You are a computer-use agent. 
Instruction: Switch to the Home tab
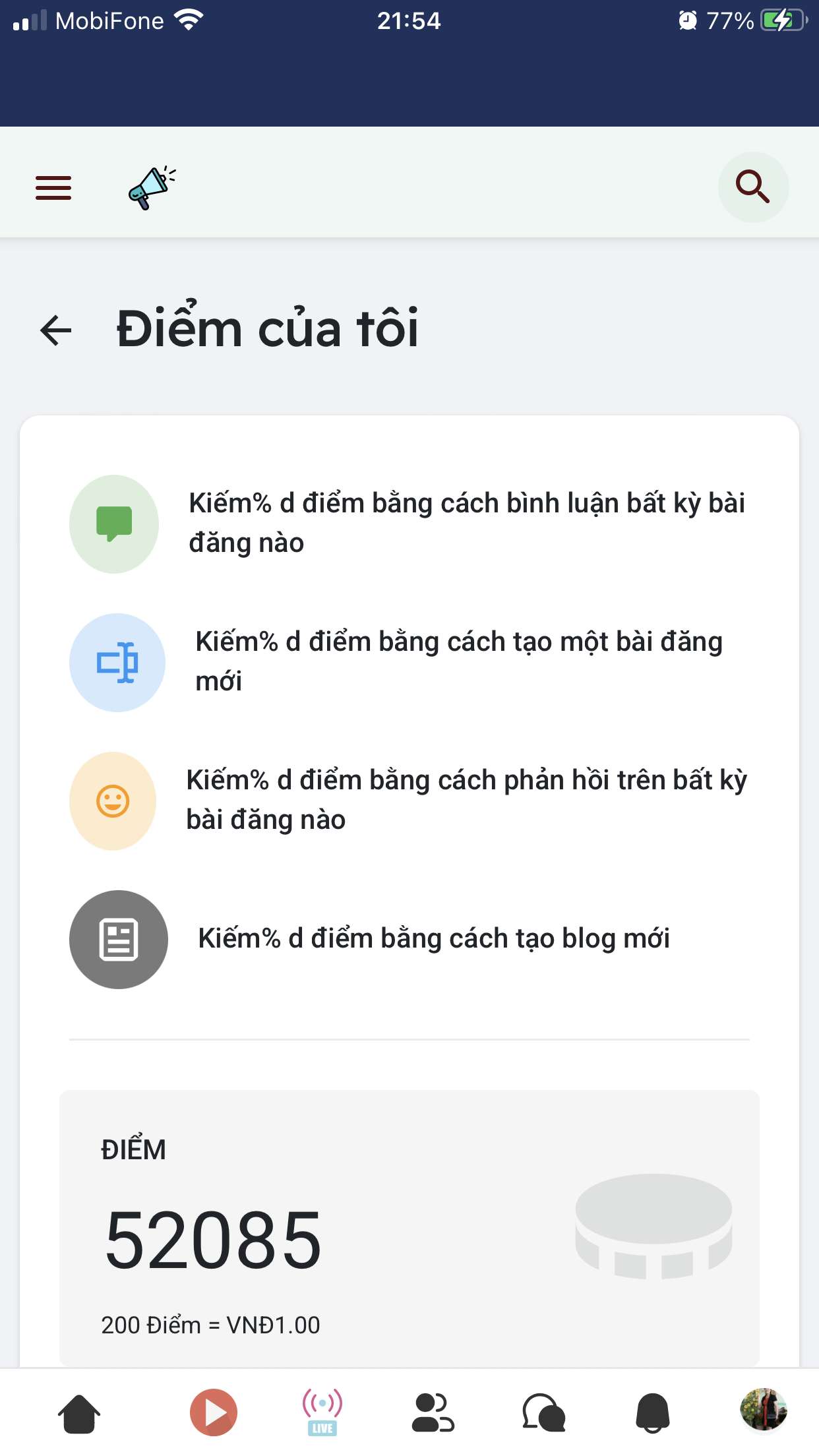coord(79,1413)
